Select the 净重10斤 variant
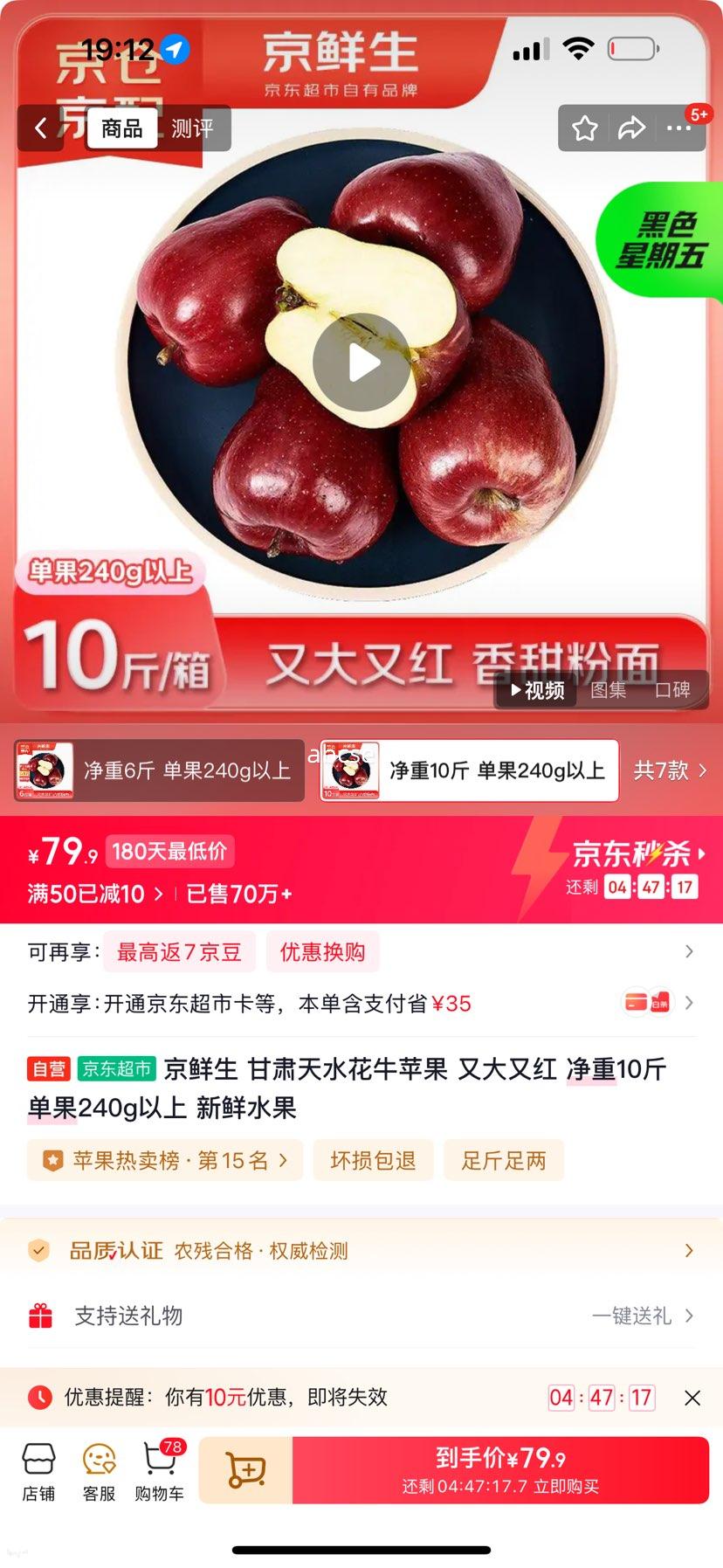 (467, 770)
